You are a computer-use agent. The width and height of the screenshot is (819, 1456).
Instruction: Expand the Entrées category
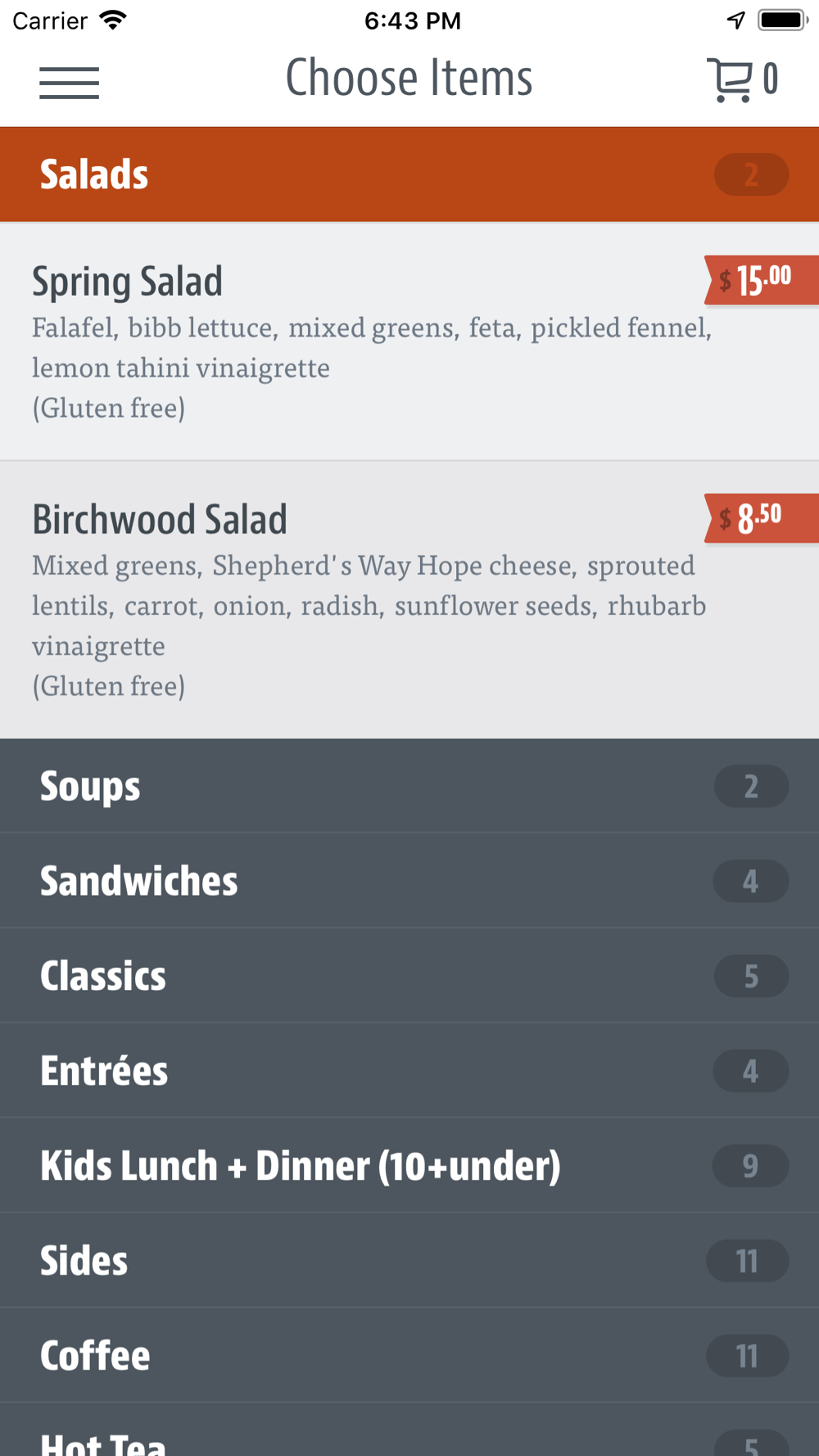pyautogui.click(x=409, y=1071)
